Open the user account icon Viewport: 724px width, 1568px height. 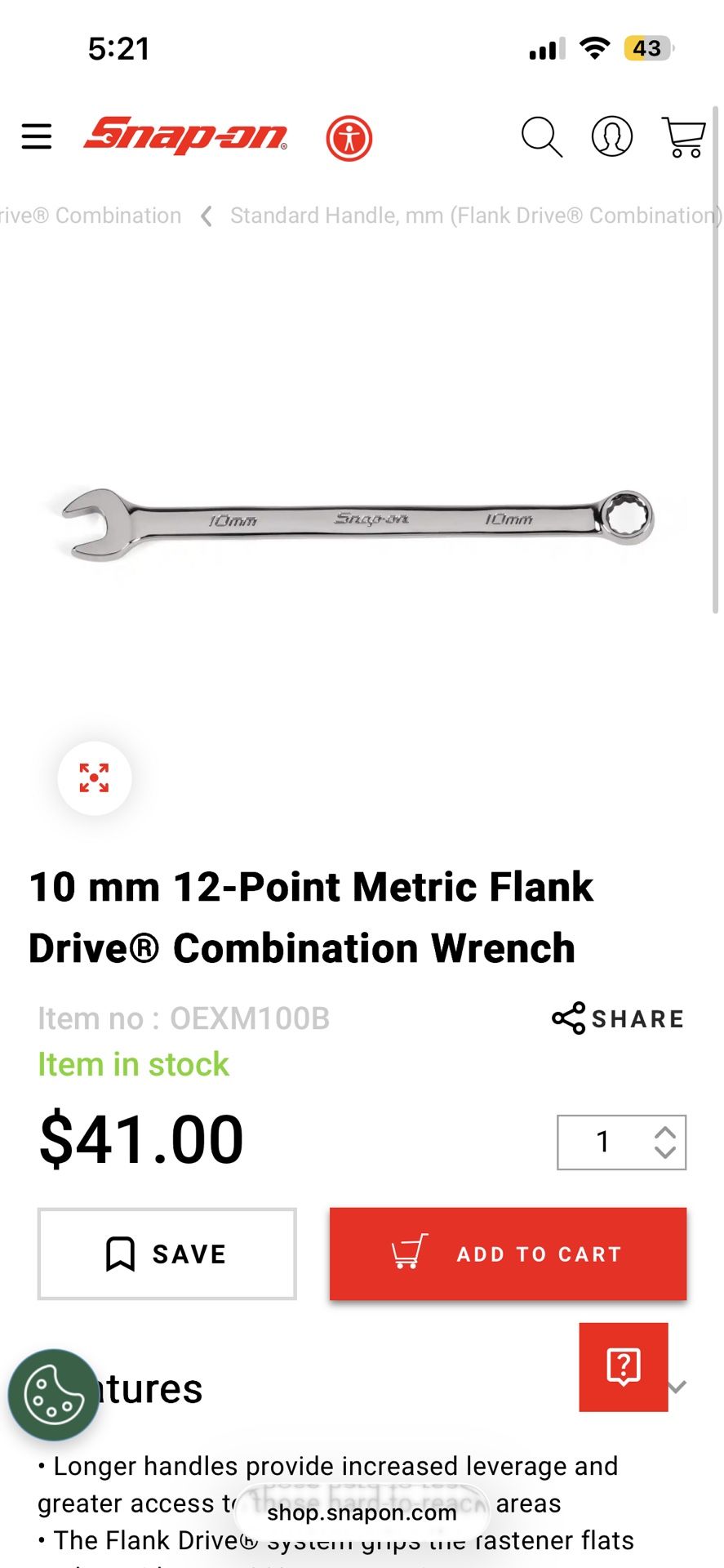[611, 136]
